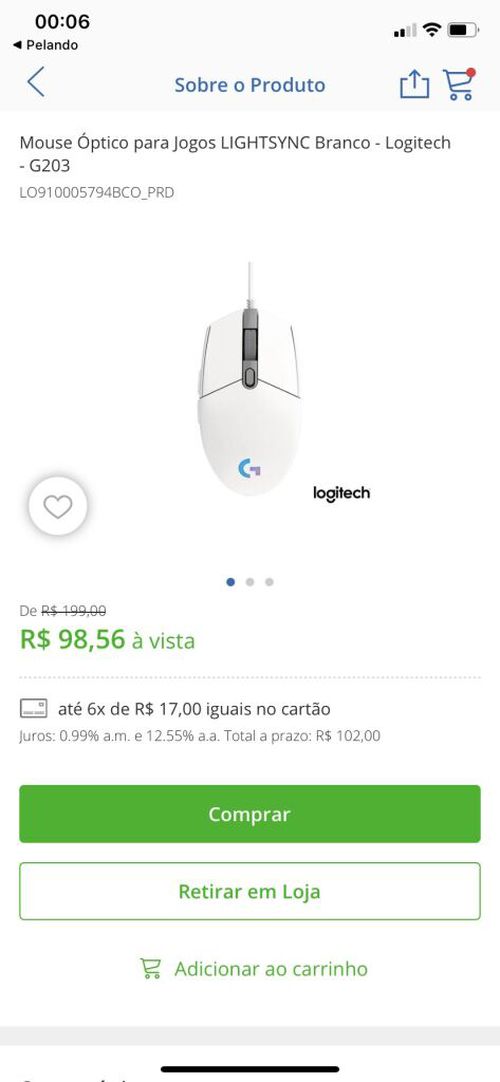Tap the green Comprar button
500x1082 pixels.
[250, 814]
